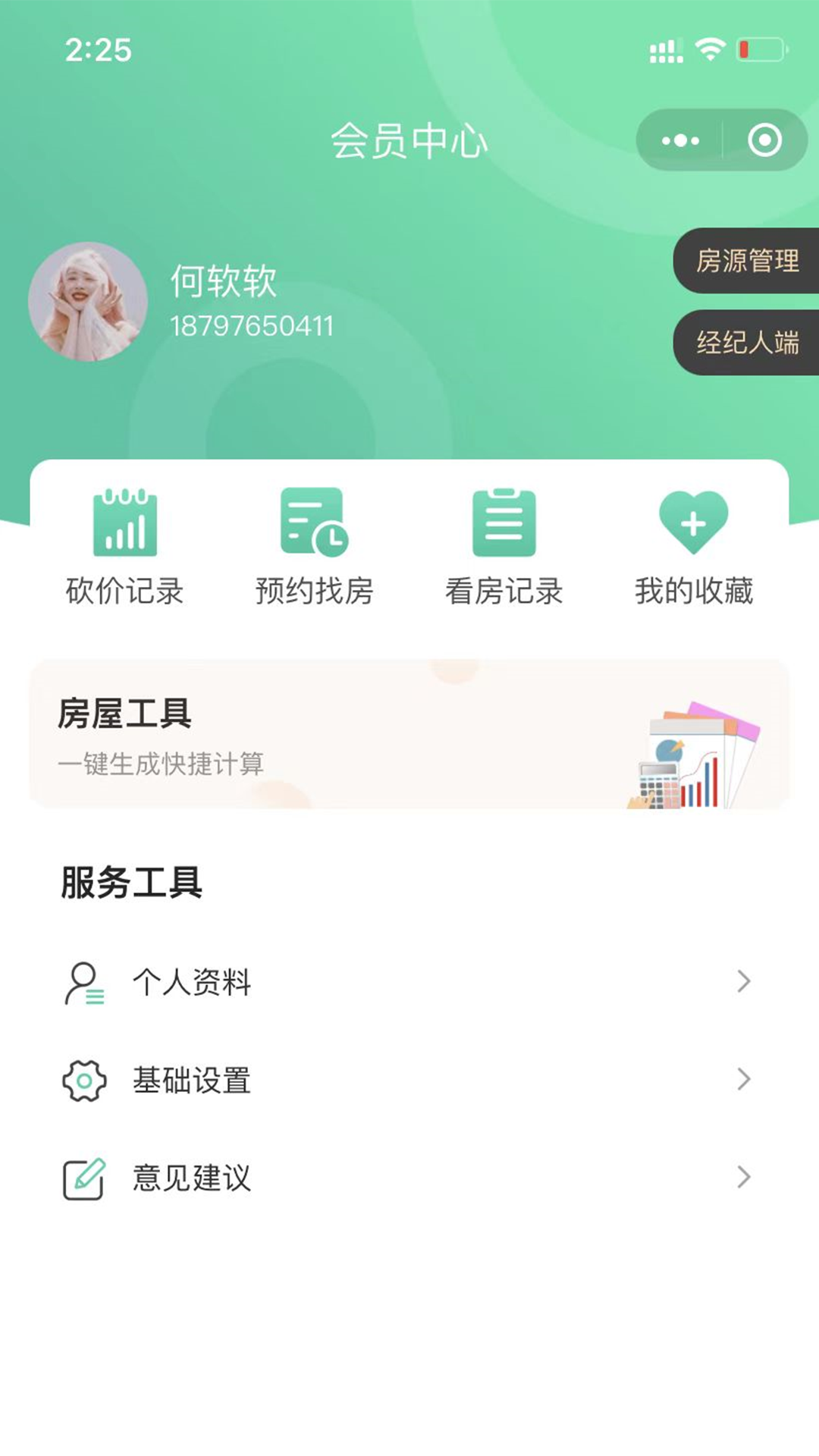
Task: Expand 个人资料 using its right chevron
Action: [744, 982]
